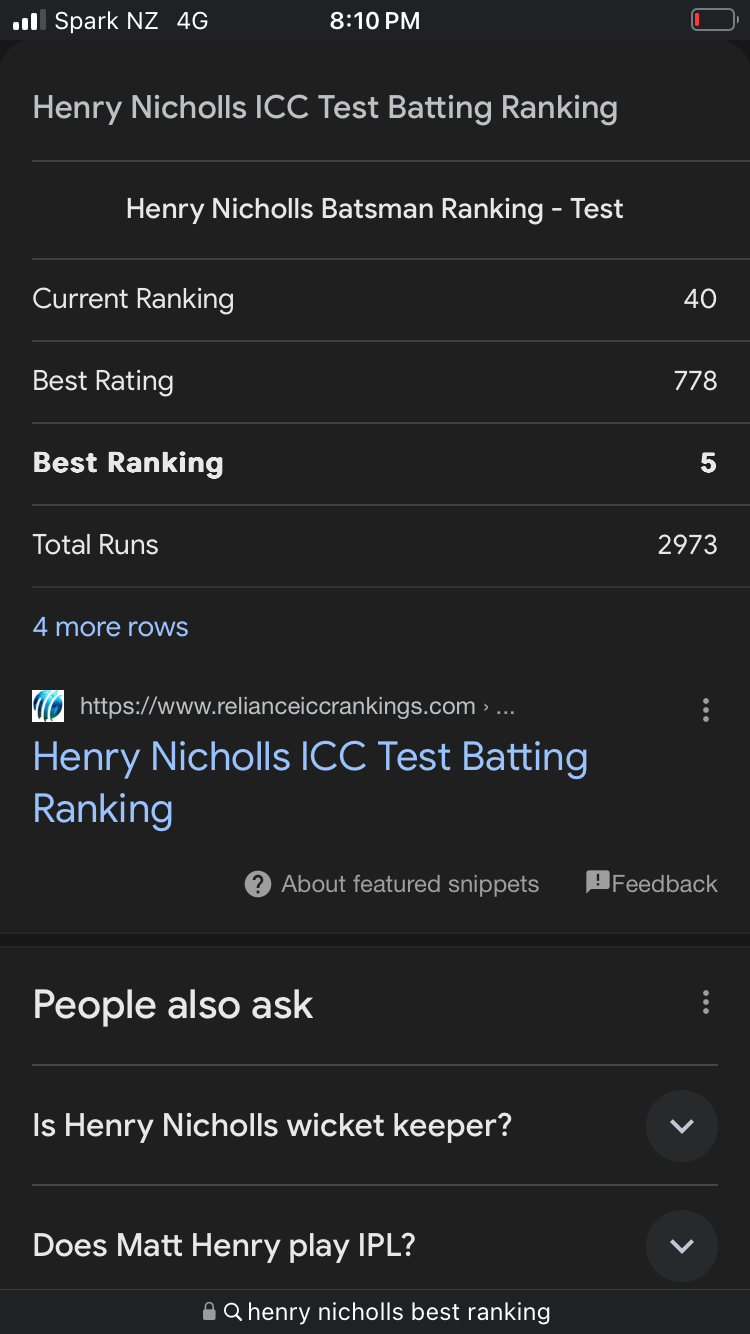750x1334 pixels.
Task: Tap the battery indicator in the status bar
Action: 712,19
